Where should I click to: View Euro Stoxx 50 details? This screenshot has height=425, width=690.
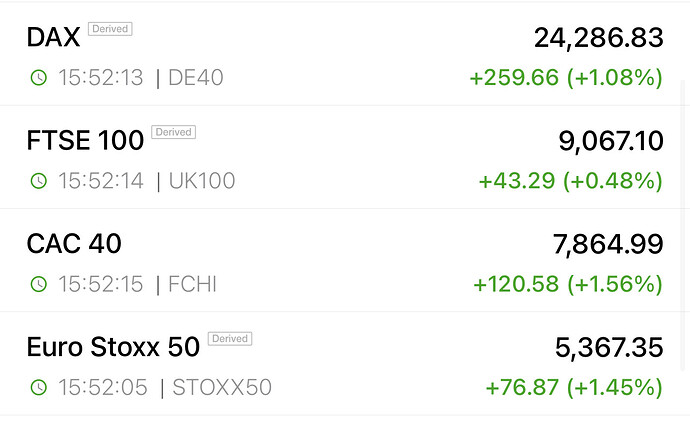[x=113, y=347]
